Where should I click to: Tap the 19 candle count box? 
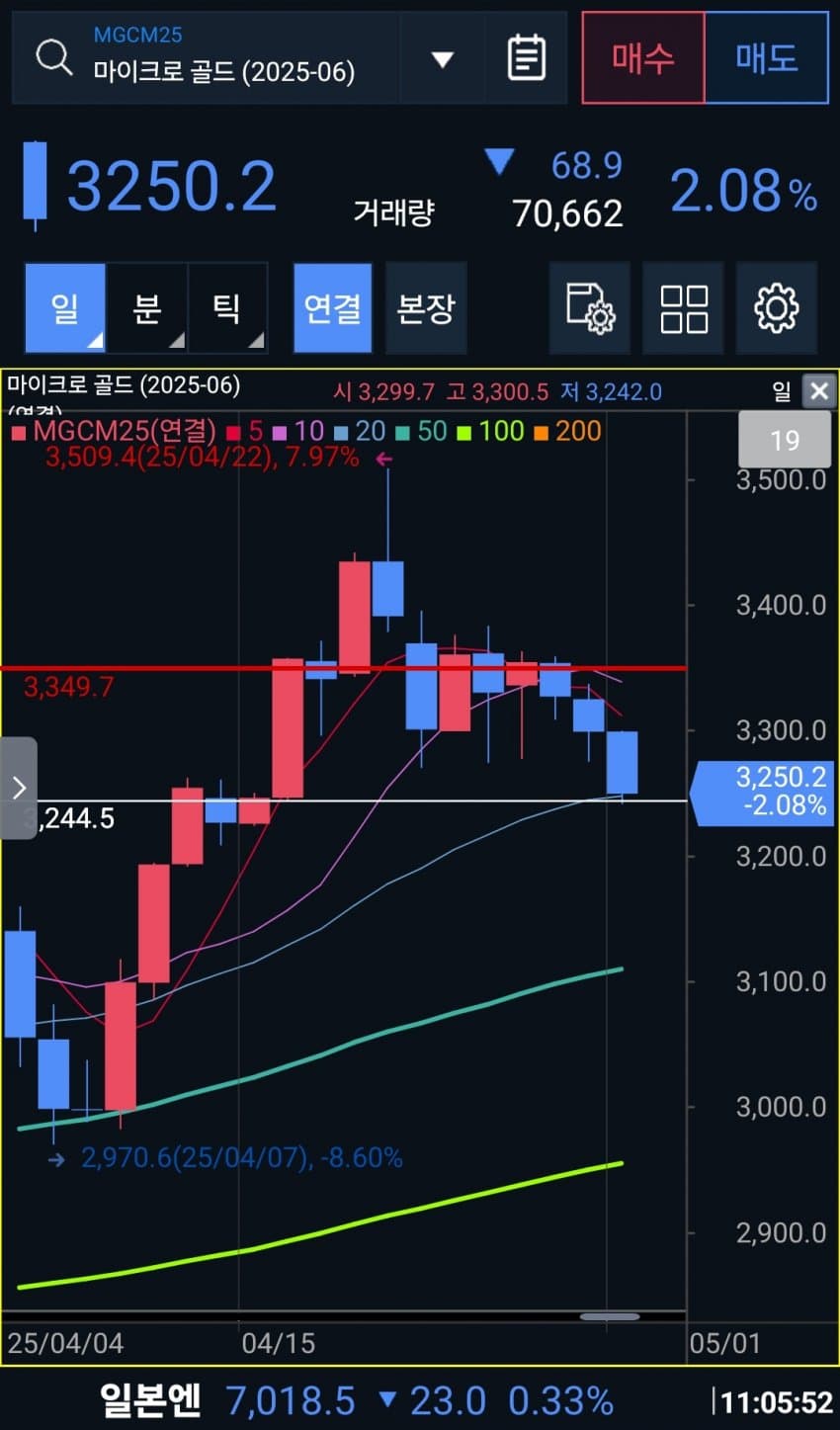[x=785, y=440]
